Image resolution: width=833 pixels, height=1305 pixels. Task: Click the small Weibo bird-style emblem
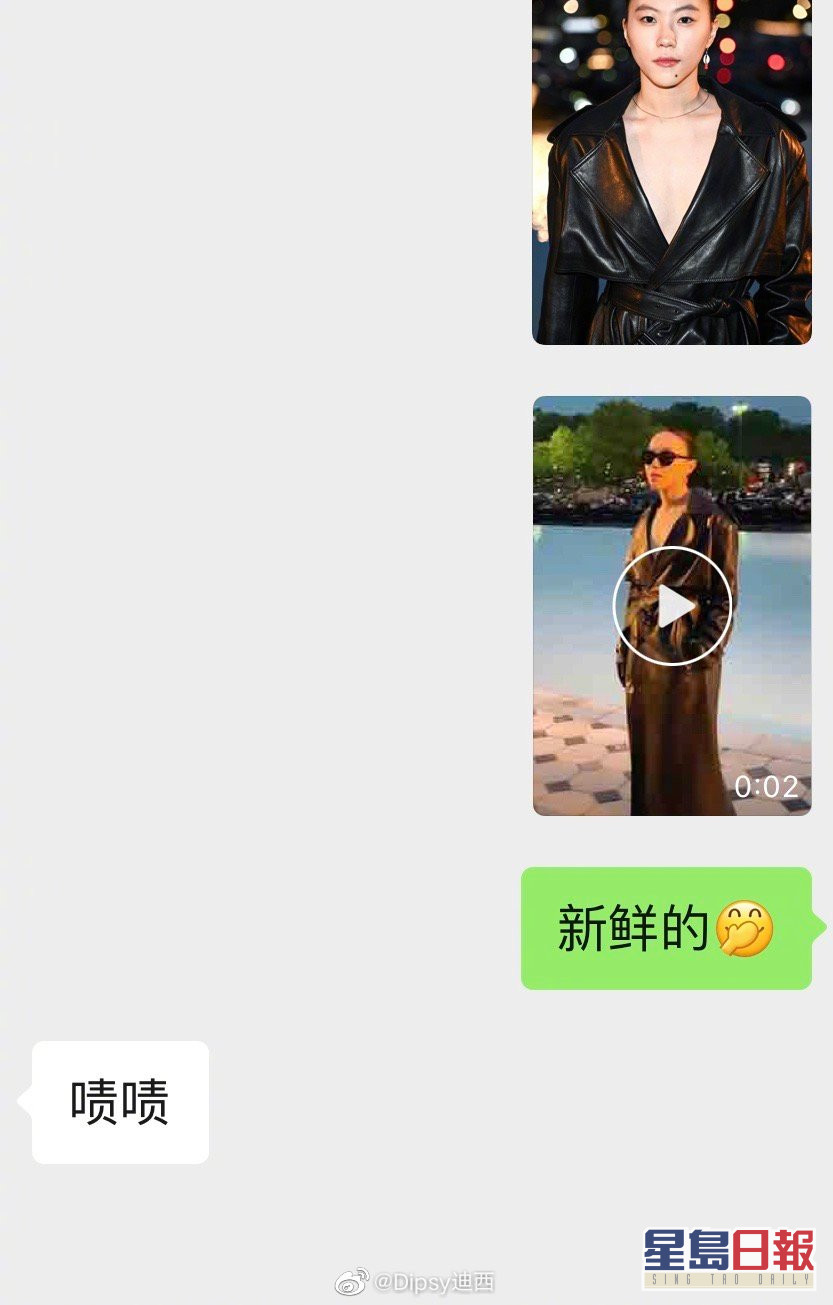pos(352,1283)
